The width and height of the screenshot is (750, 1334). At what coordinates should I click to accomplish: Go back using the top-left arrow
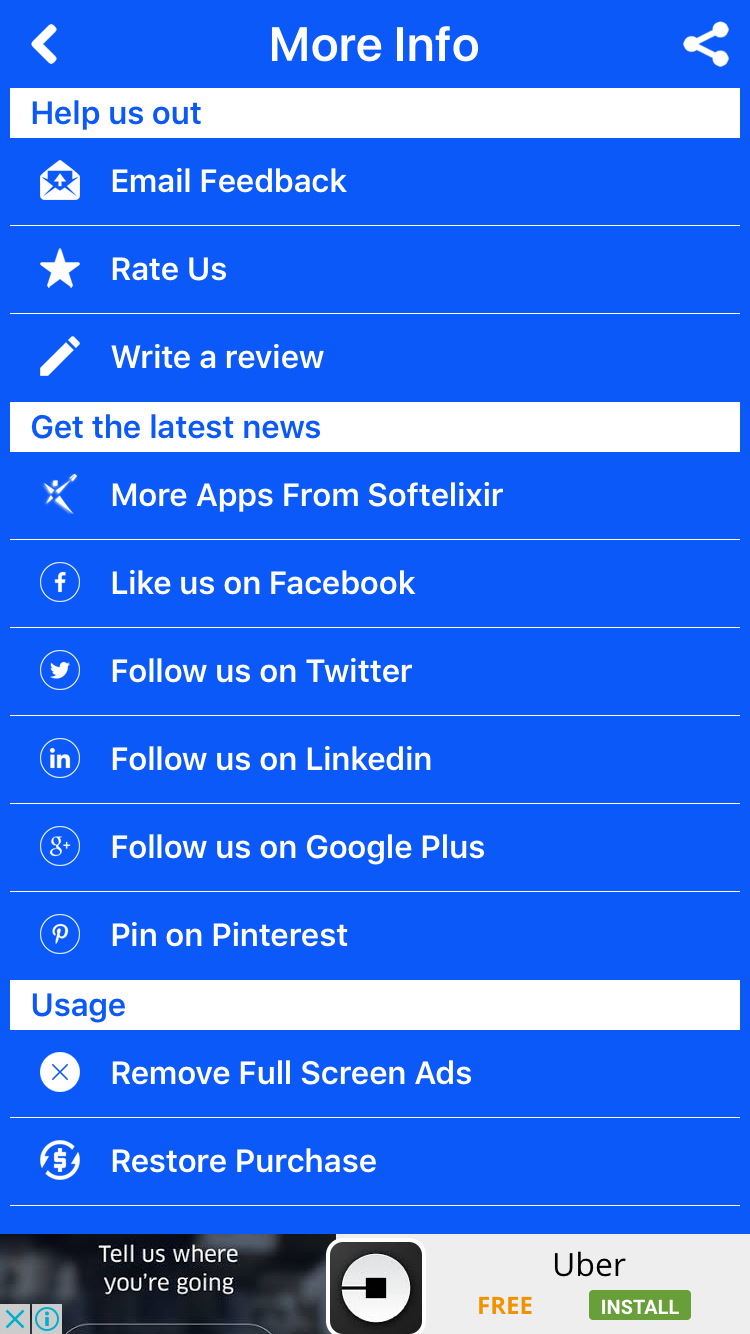coord(45,45)
